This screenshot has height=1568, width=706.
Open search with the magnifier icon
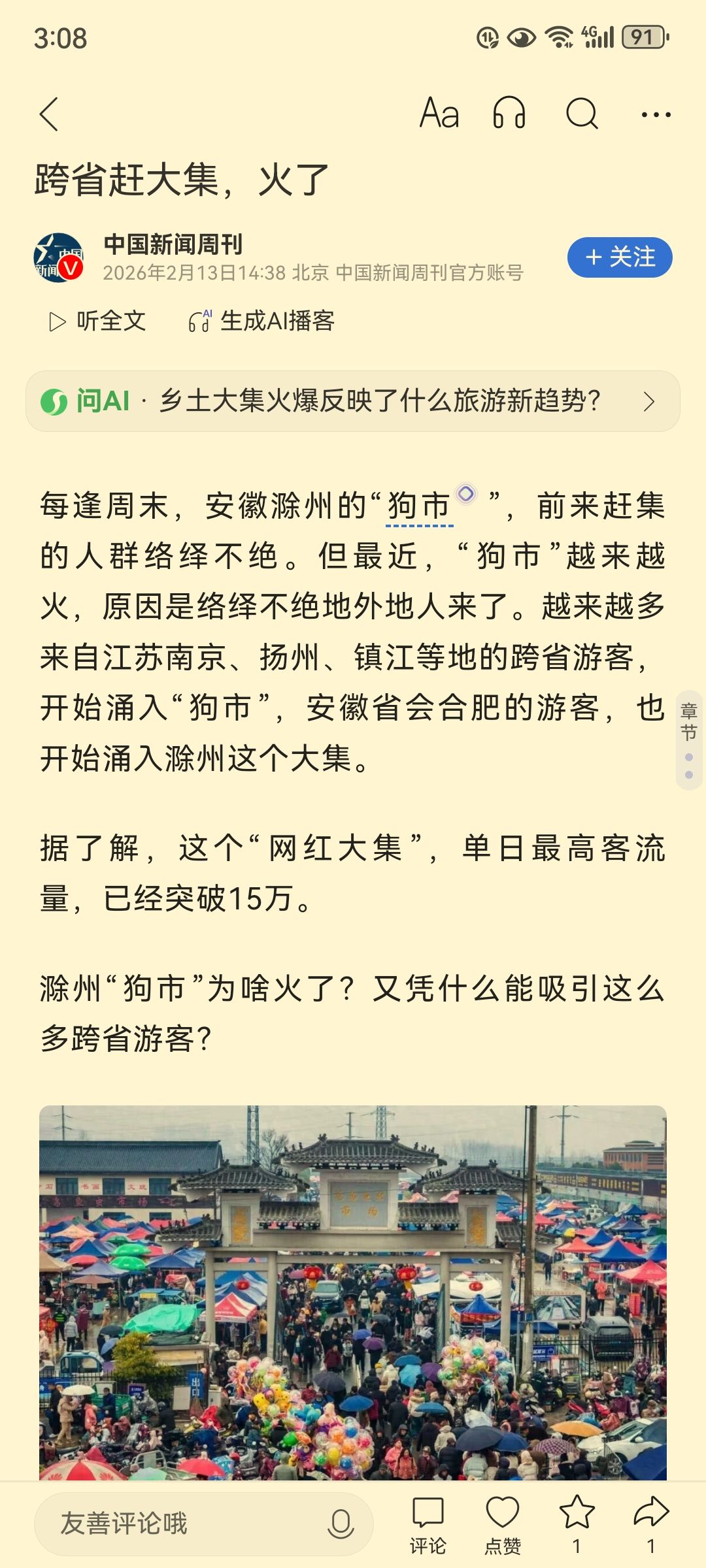point(582,114)
